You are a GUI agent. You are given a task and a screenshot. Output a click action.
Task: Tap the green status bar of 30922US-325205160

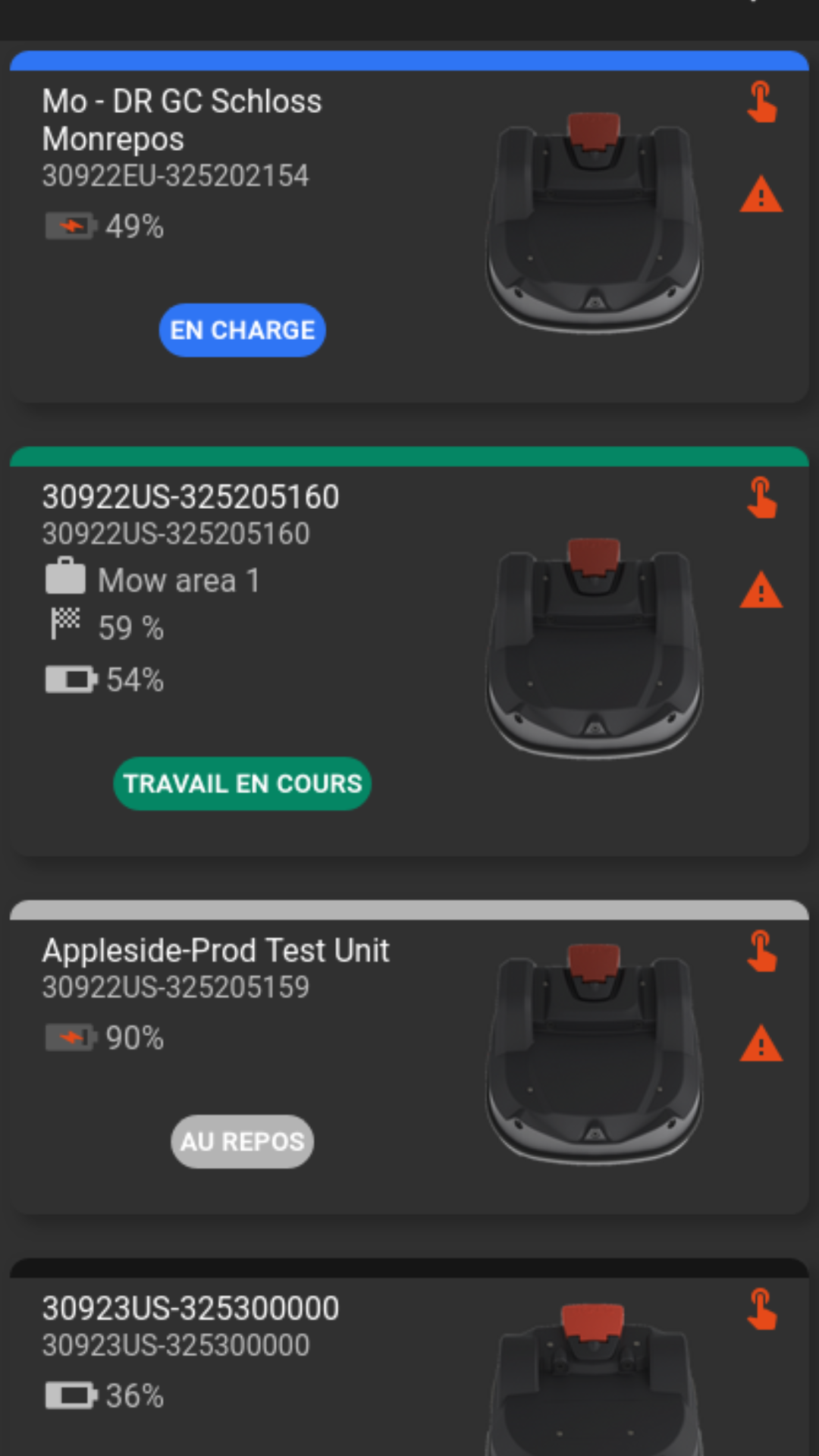point(409,455)
